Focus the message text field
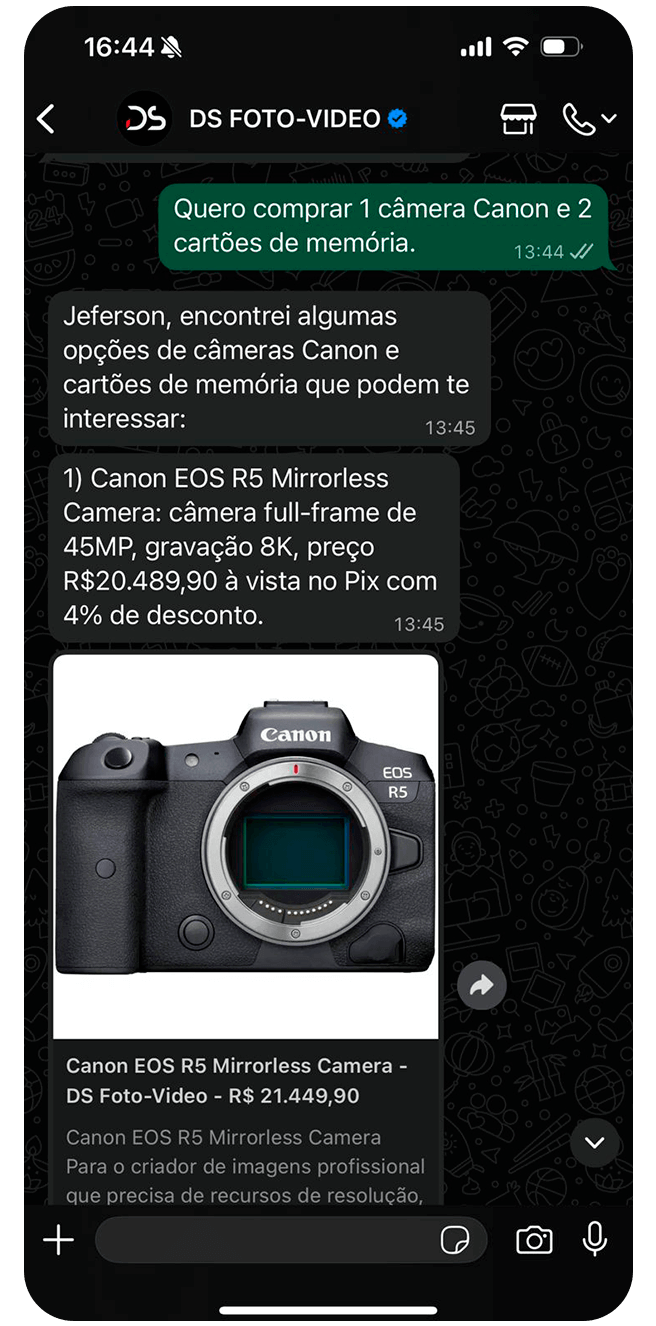 pyautogui.click(x=265, y=1241)
